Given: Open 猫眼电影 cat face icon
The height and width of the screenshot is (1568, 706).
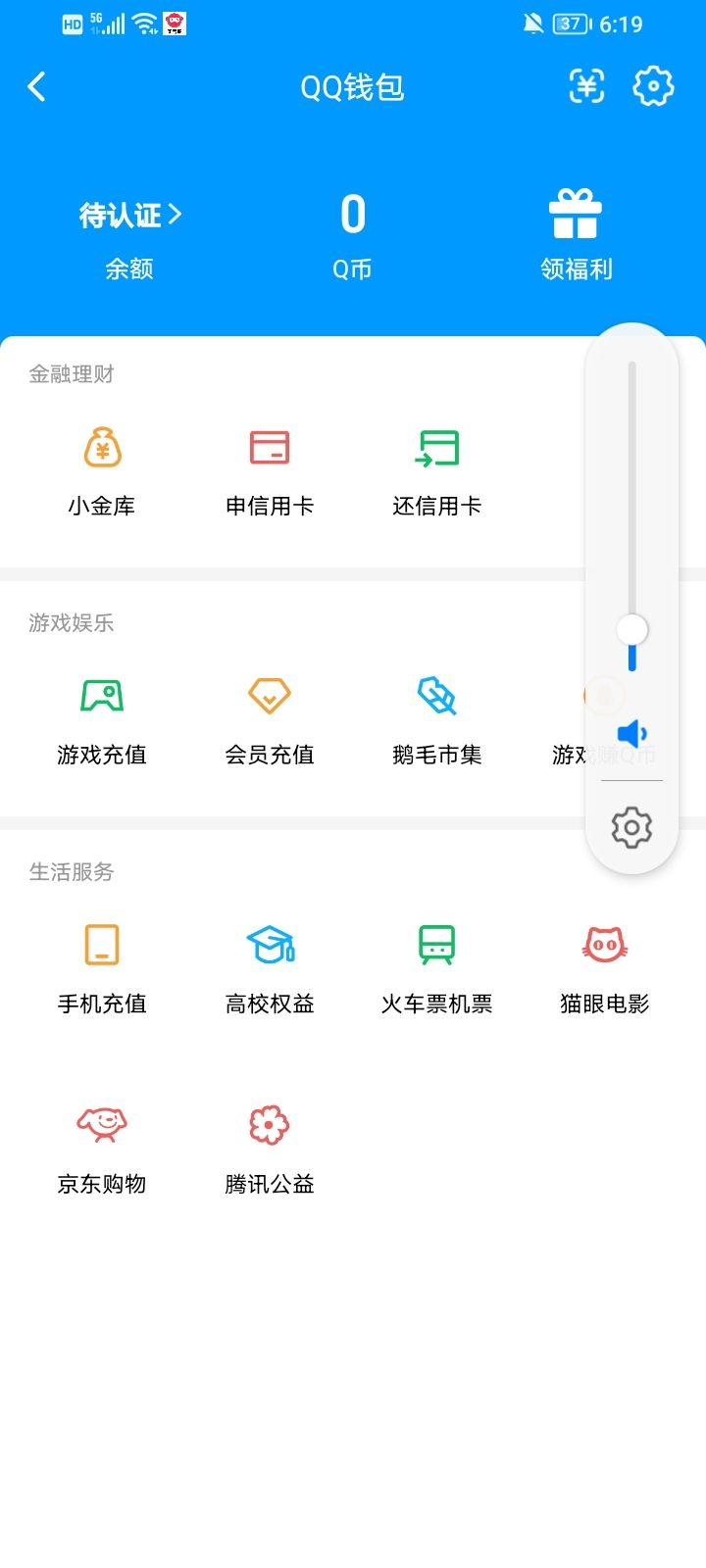Looking at the screenshot, I should 605,944.
